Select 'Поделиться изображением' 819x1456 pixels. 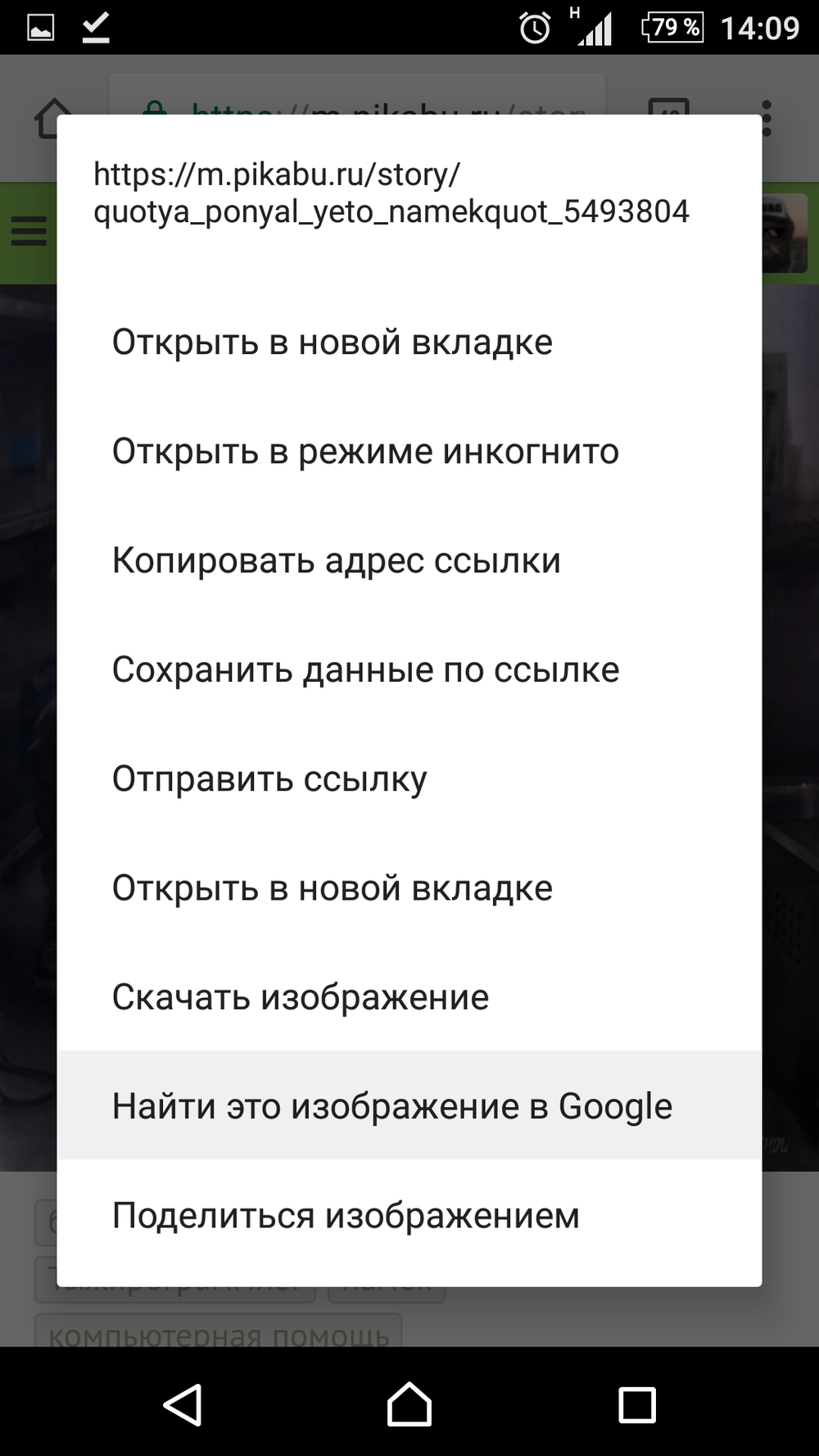coord(346,1214)
